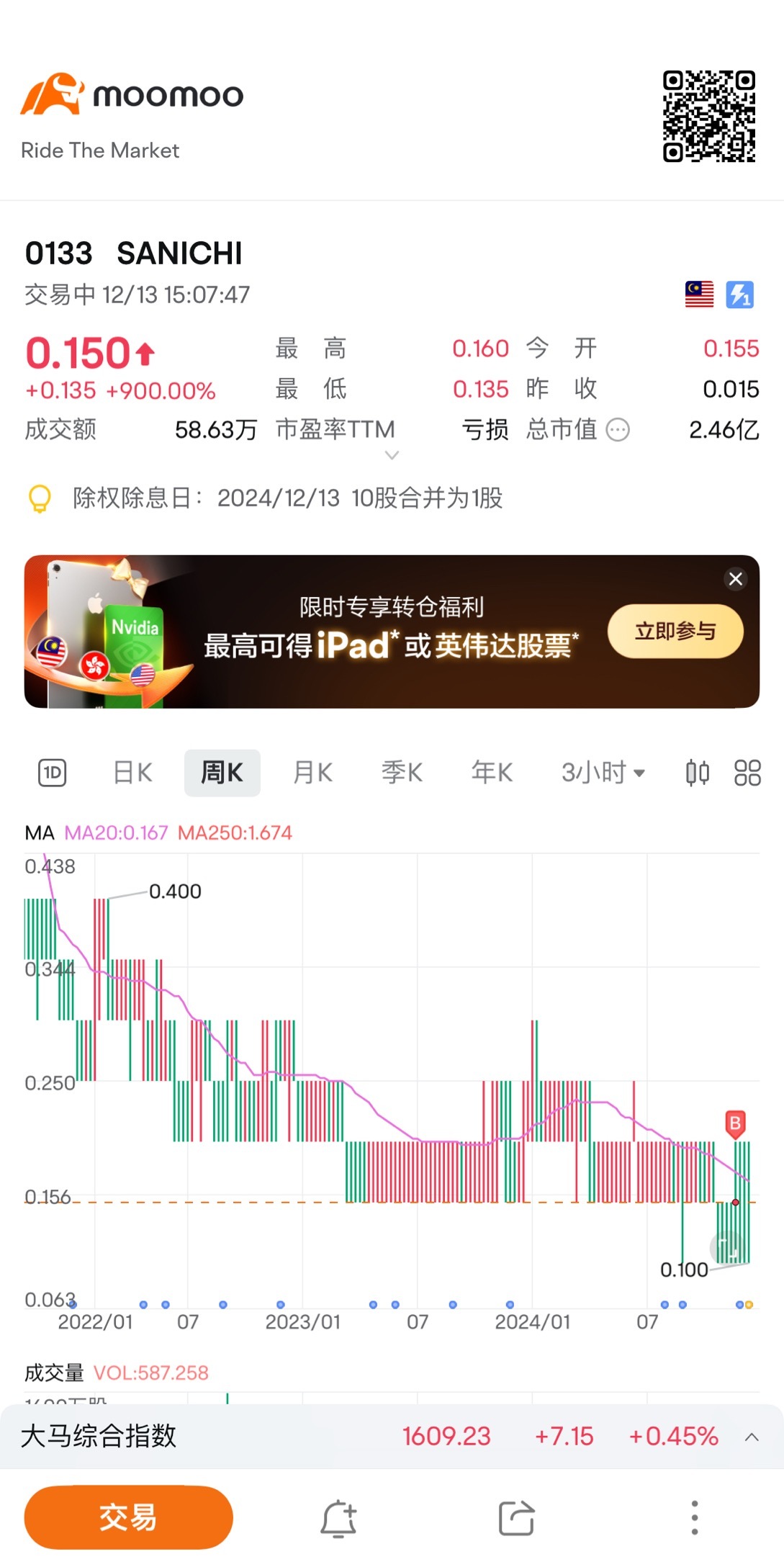The image size is (784, 1567).
Task: Tap the B buy marker on the chart
Action: (735, 1123)
